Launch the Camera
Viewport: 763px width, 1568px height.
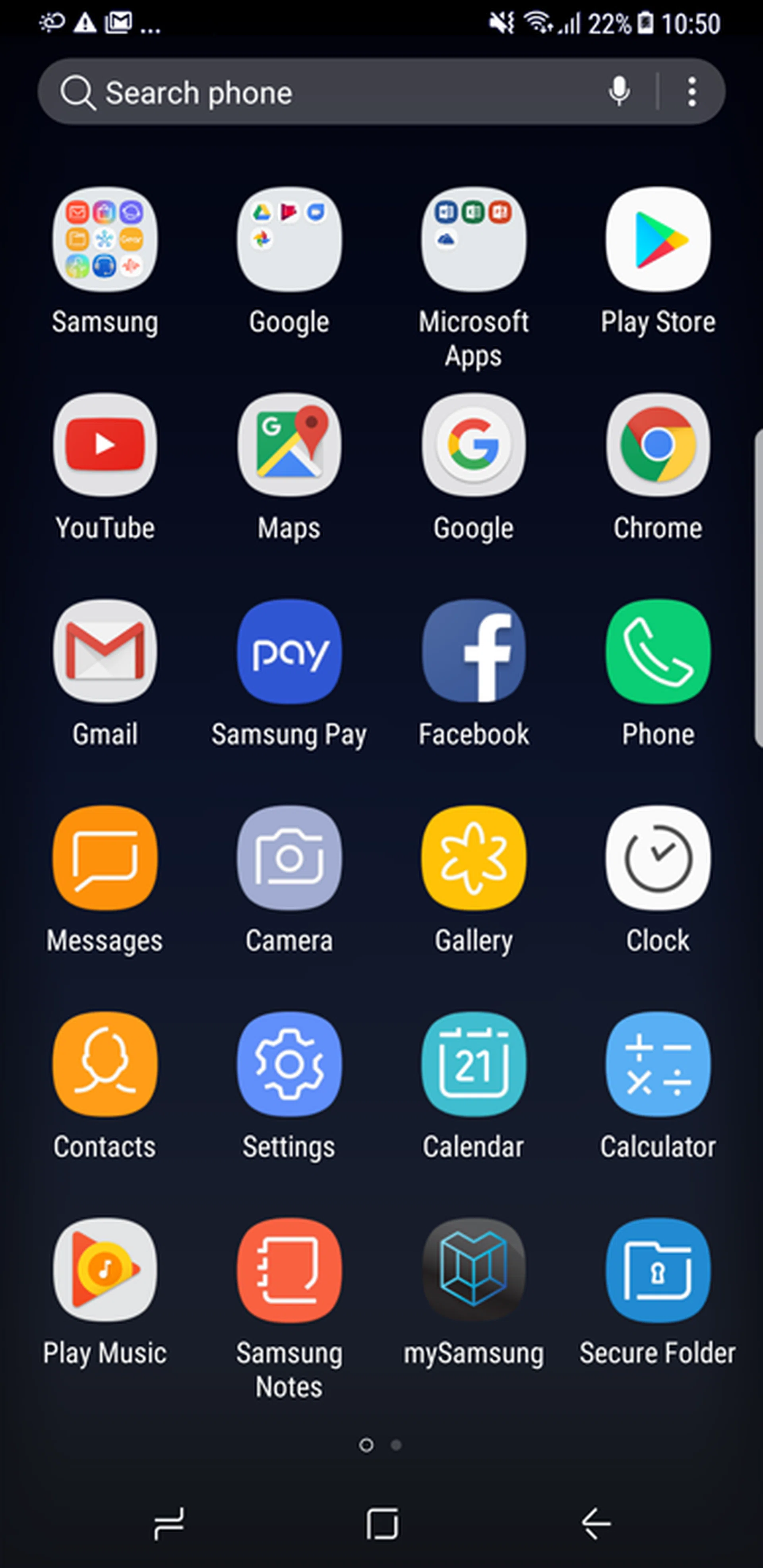(x=289, y=858)
